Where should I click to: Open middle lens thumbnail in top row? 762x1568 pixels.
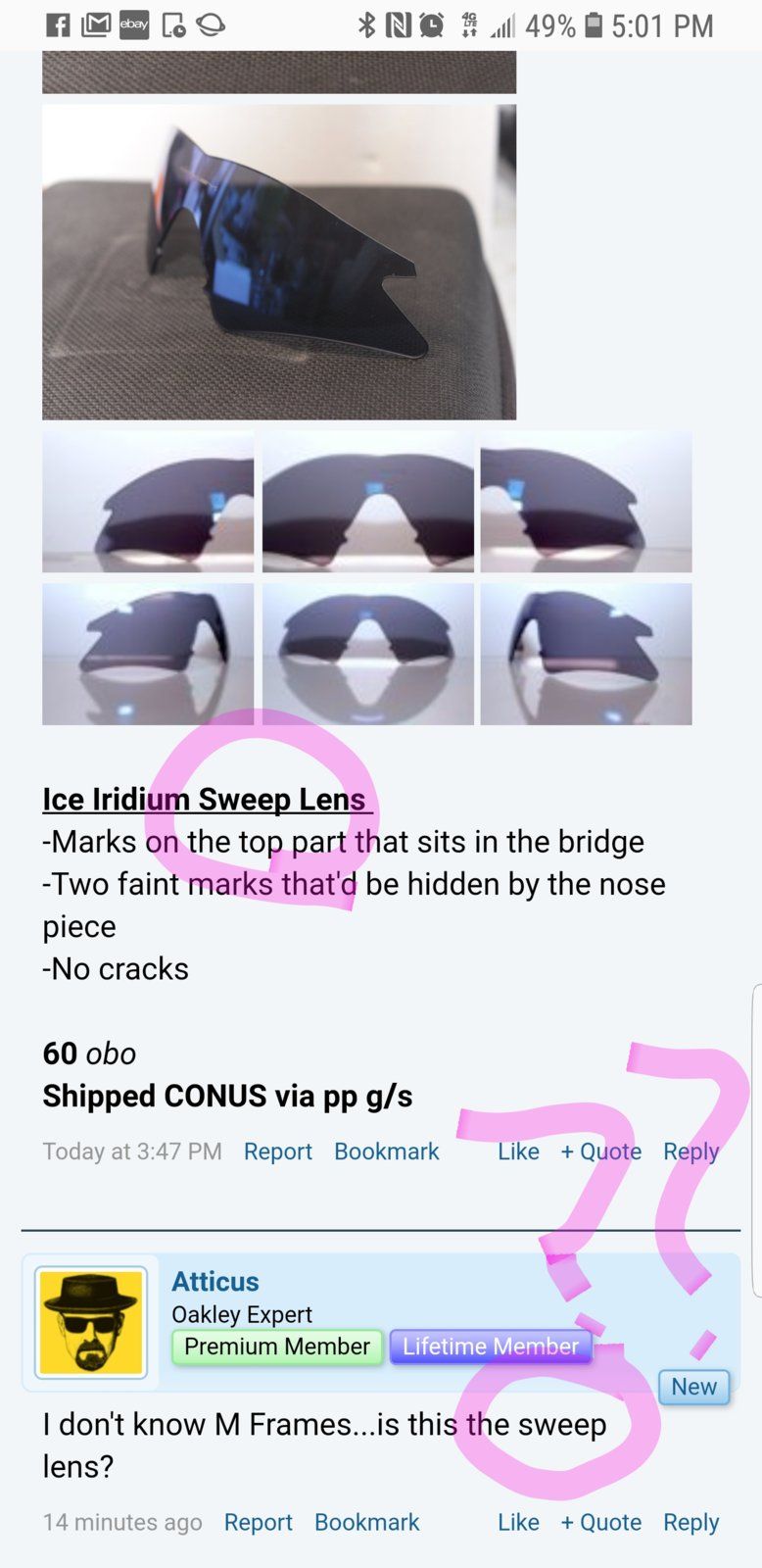367,502
